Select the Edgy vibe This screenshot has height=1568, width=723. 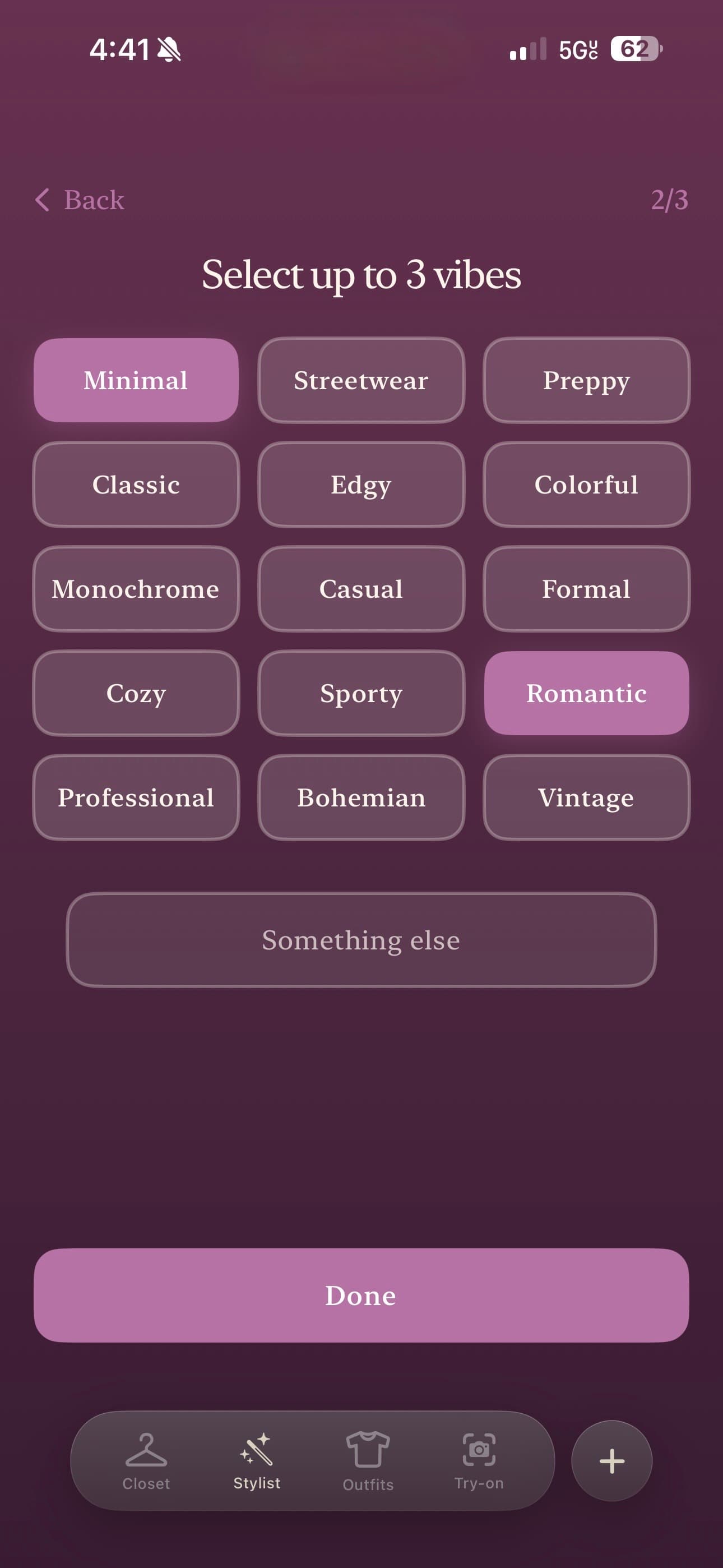pos(361,485)
